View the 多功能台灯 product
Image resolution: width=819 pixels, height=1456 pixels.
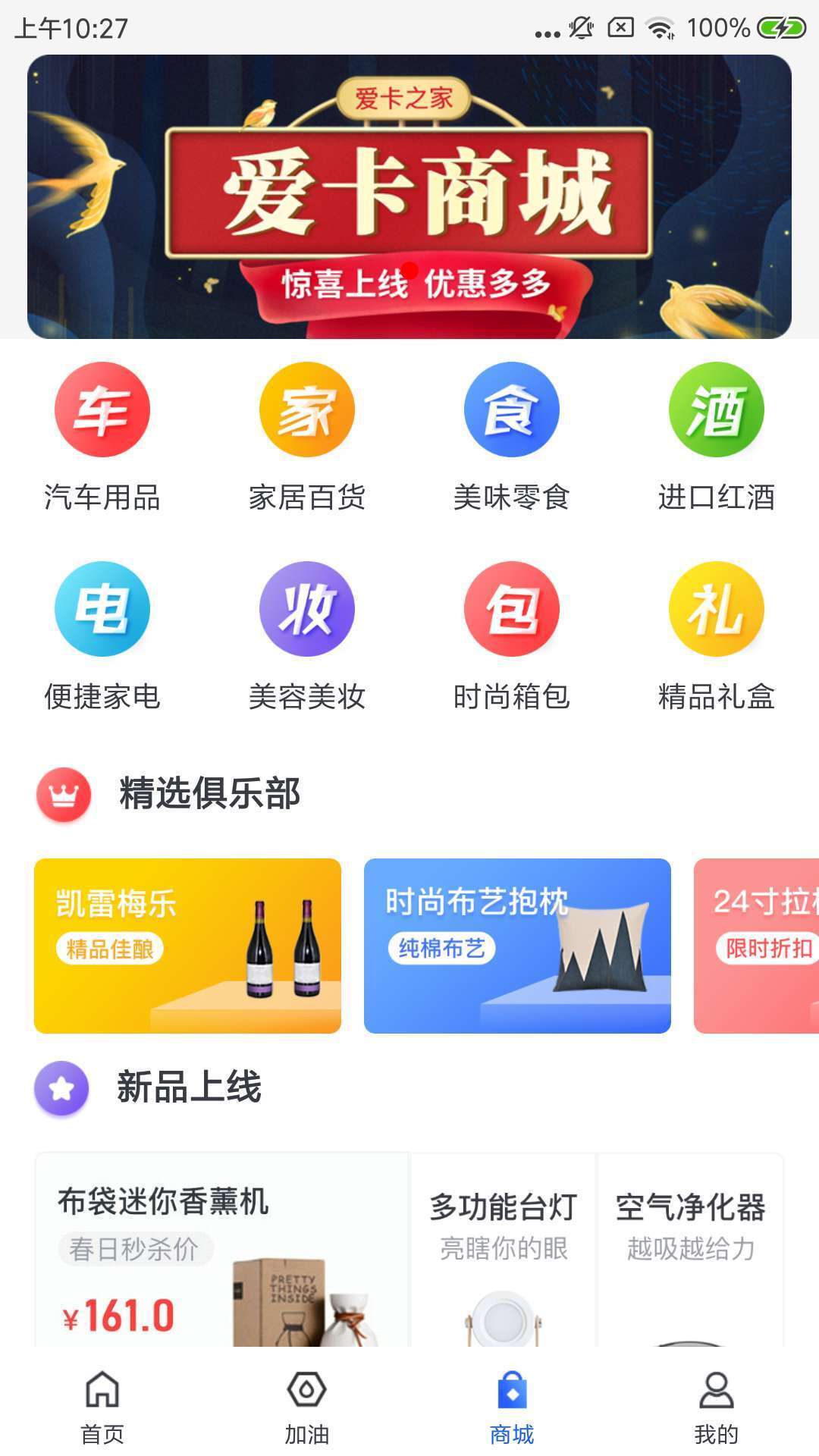(x=504, y=1250)
